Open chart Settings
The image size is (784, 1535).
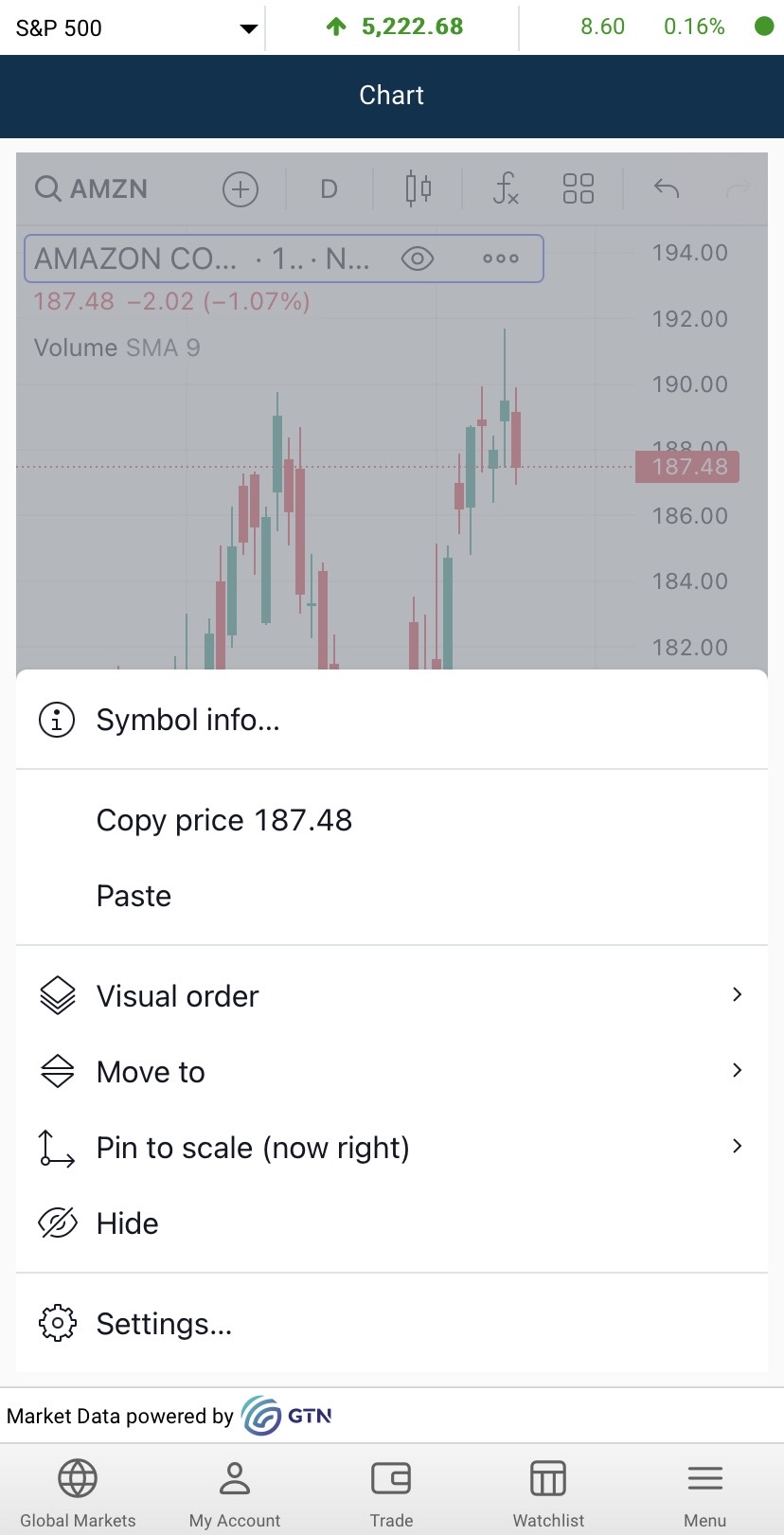[391, 1324]
